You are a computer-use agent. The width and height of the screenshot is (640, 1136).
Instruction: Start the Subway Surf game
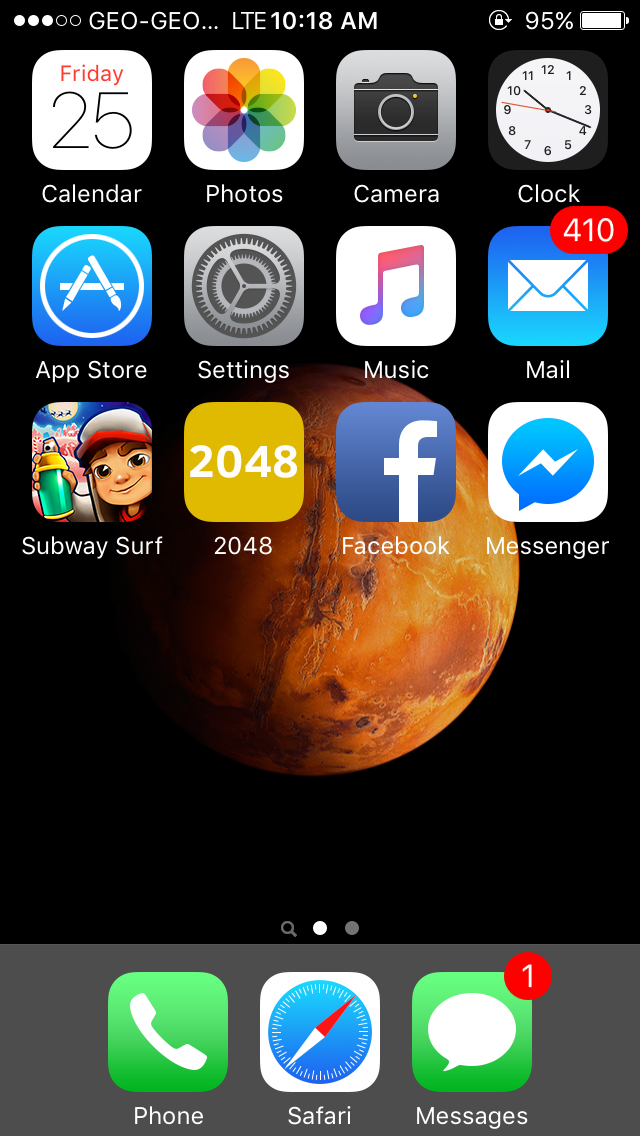coord(92,462)
